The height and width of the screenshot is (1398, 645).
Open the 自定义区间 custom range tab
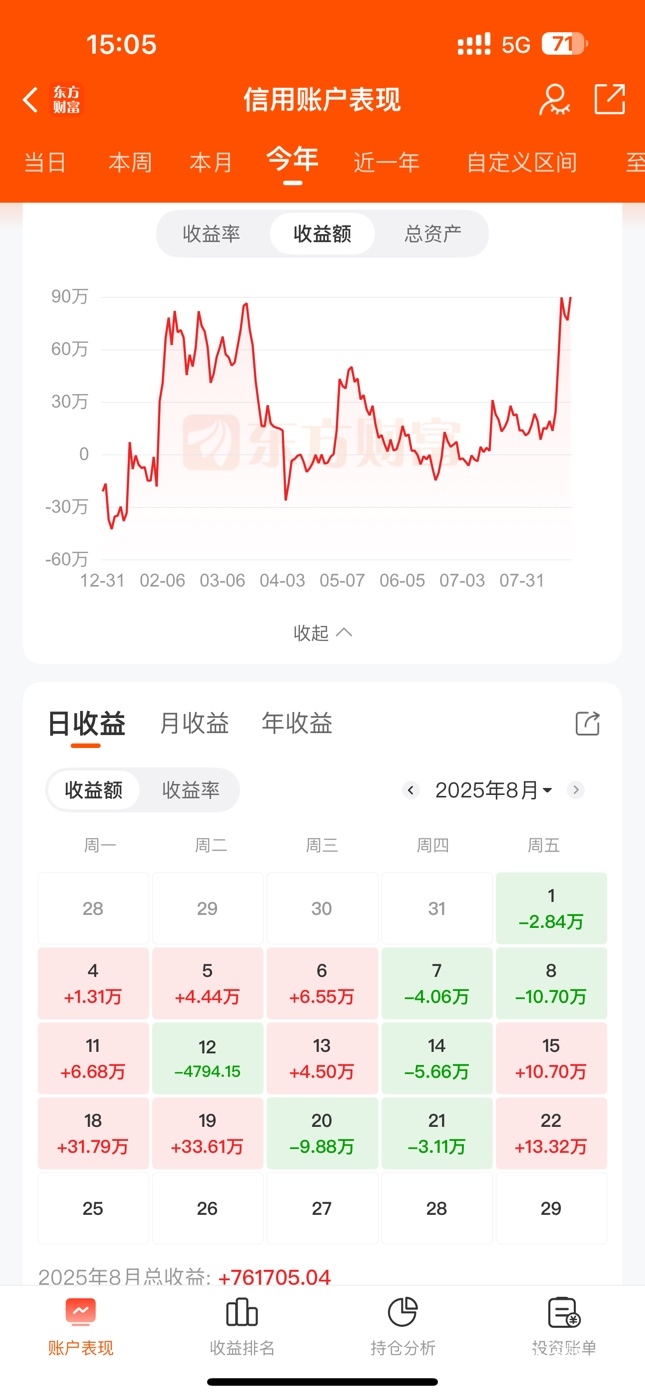(x=521, y=162)
